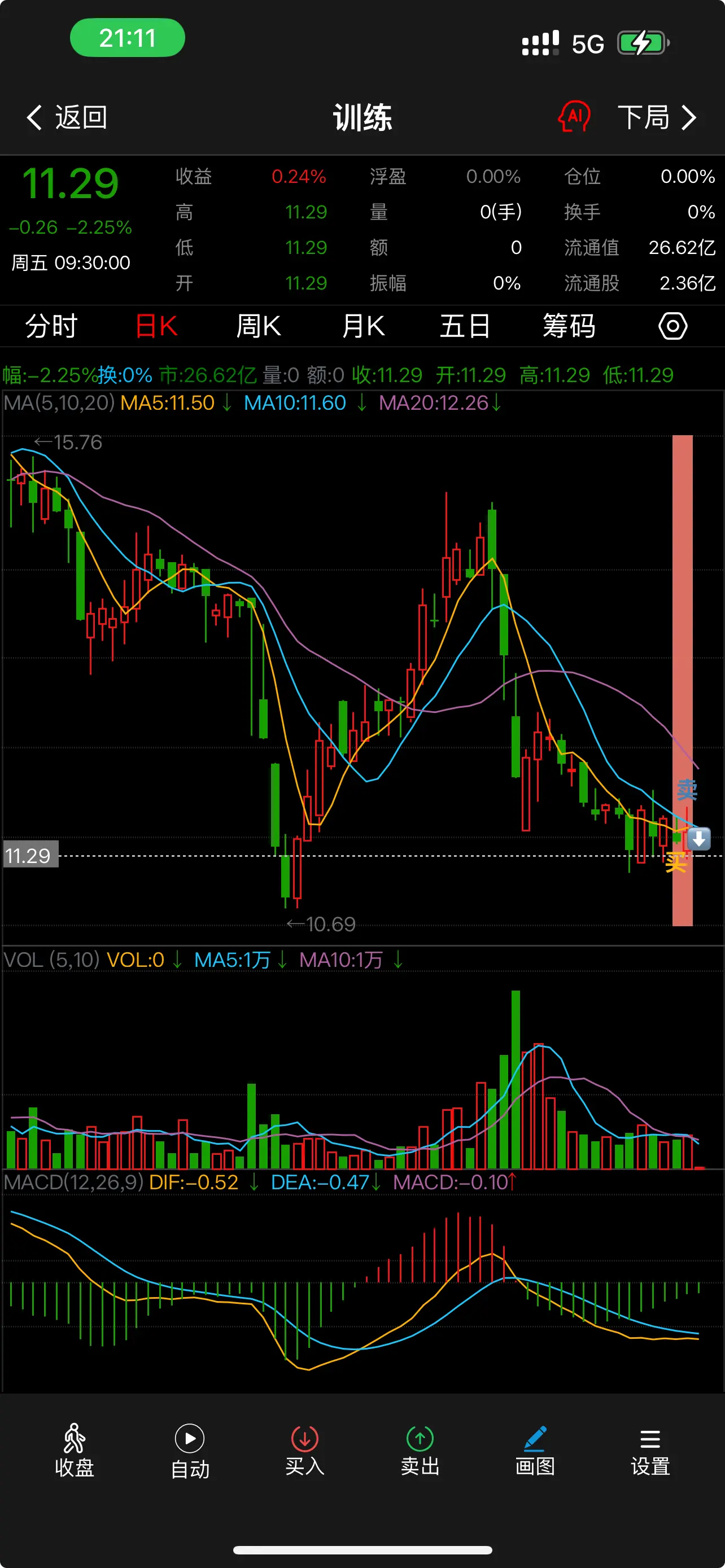
Task: View the 筹码 distribution tab
Action: tap(569, 326)
